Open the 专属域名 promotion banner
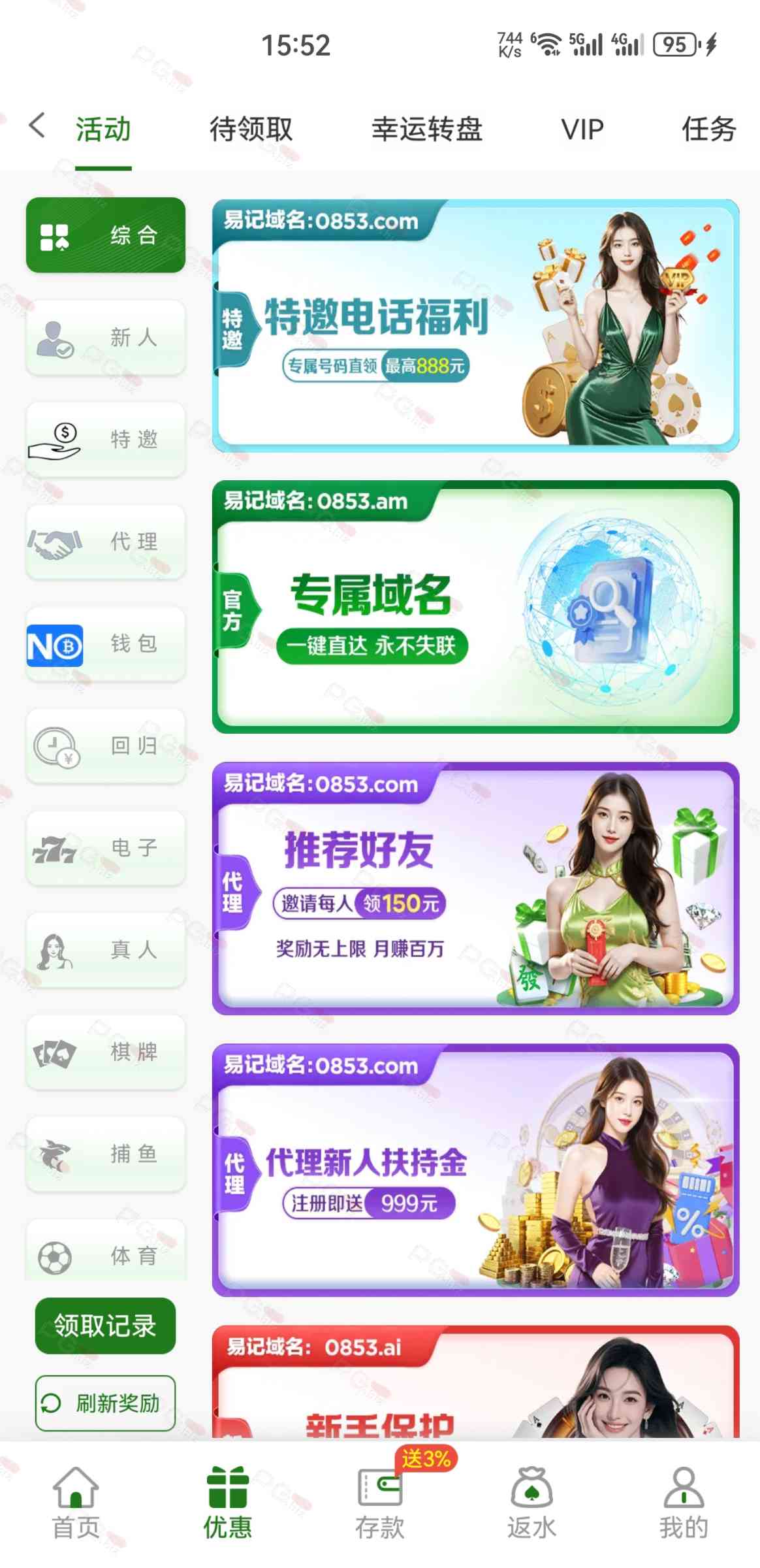Screen dimensions: 760x1568 [475, 606]
